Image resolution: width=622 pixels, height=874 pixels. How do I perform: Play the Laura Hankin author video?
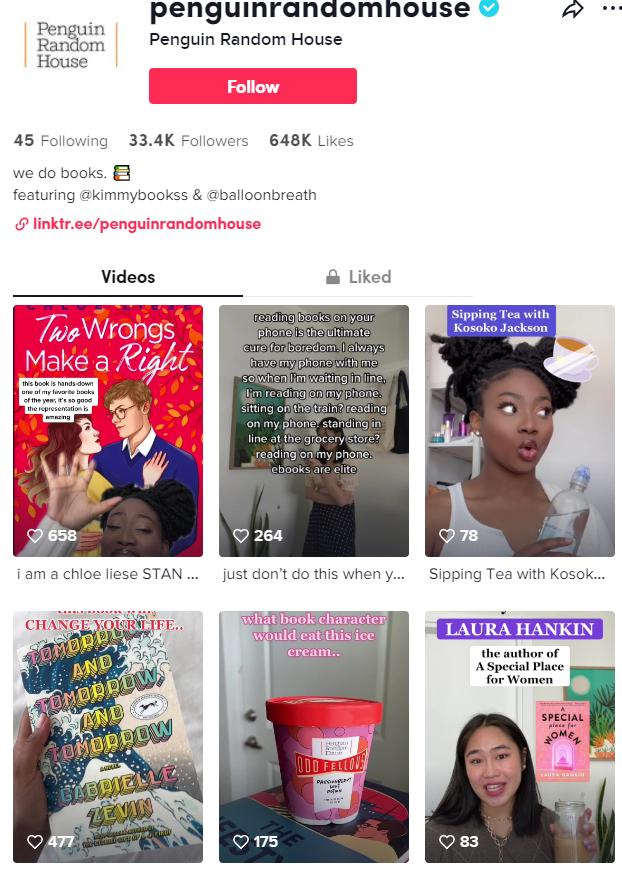coord(519,736)
